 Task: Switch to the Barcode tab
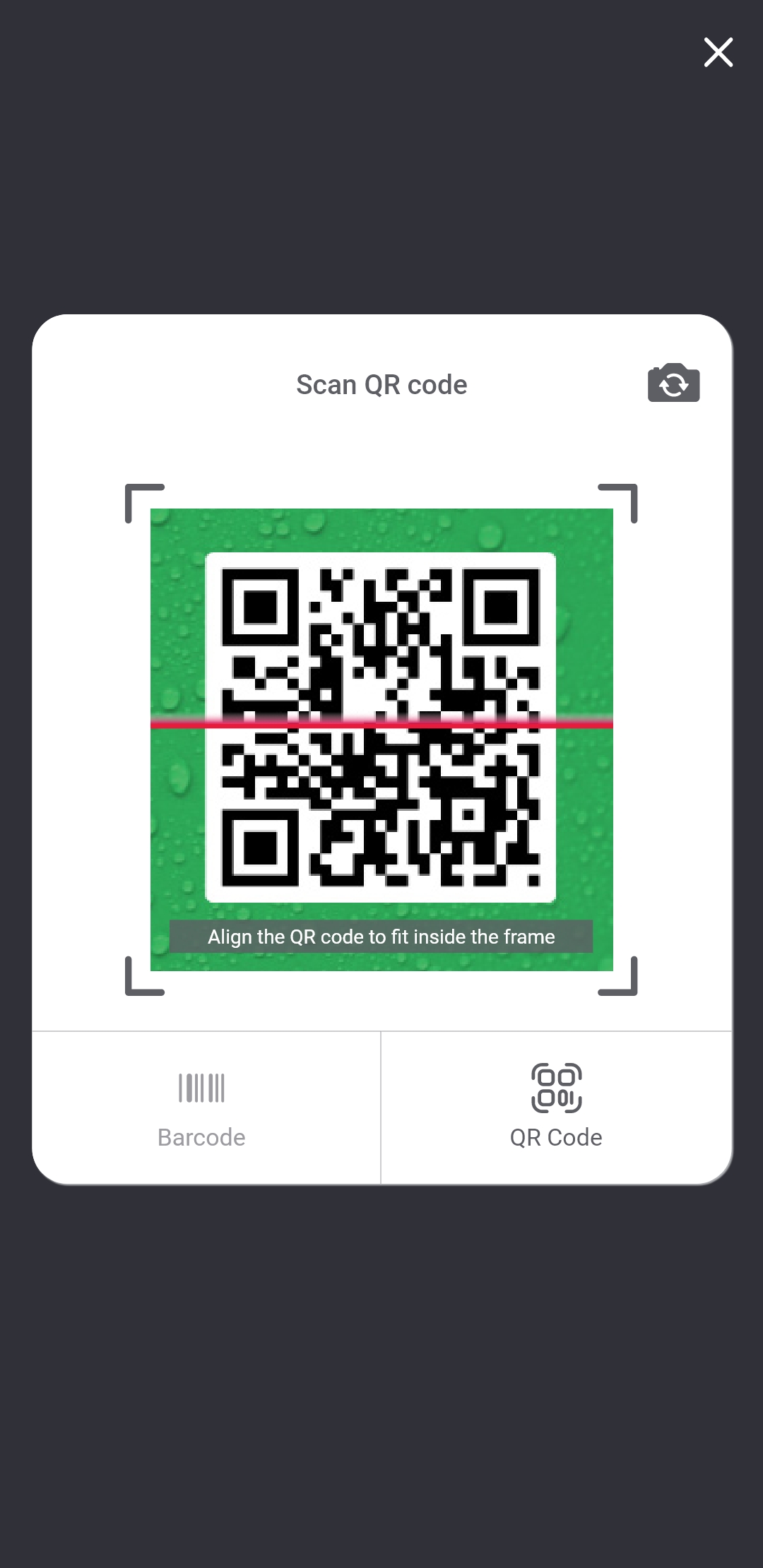202,1107
